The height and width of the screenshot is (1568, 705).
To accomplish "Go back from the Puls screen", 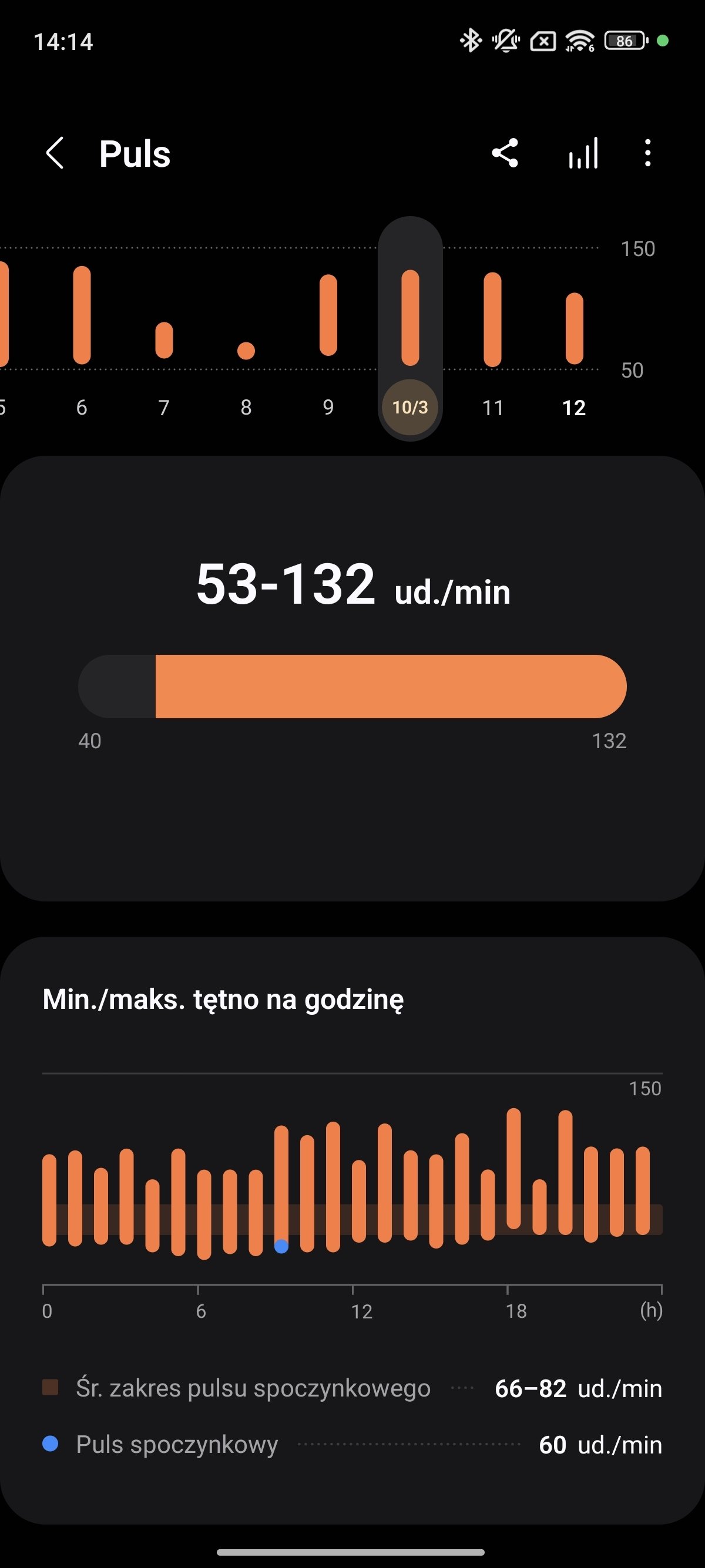I will 55,153.
